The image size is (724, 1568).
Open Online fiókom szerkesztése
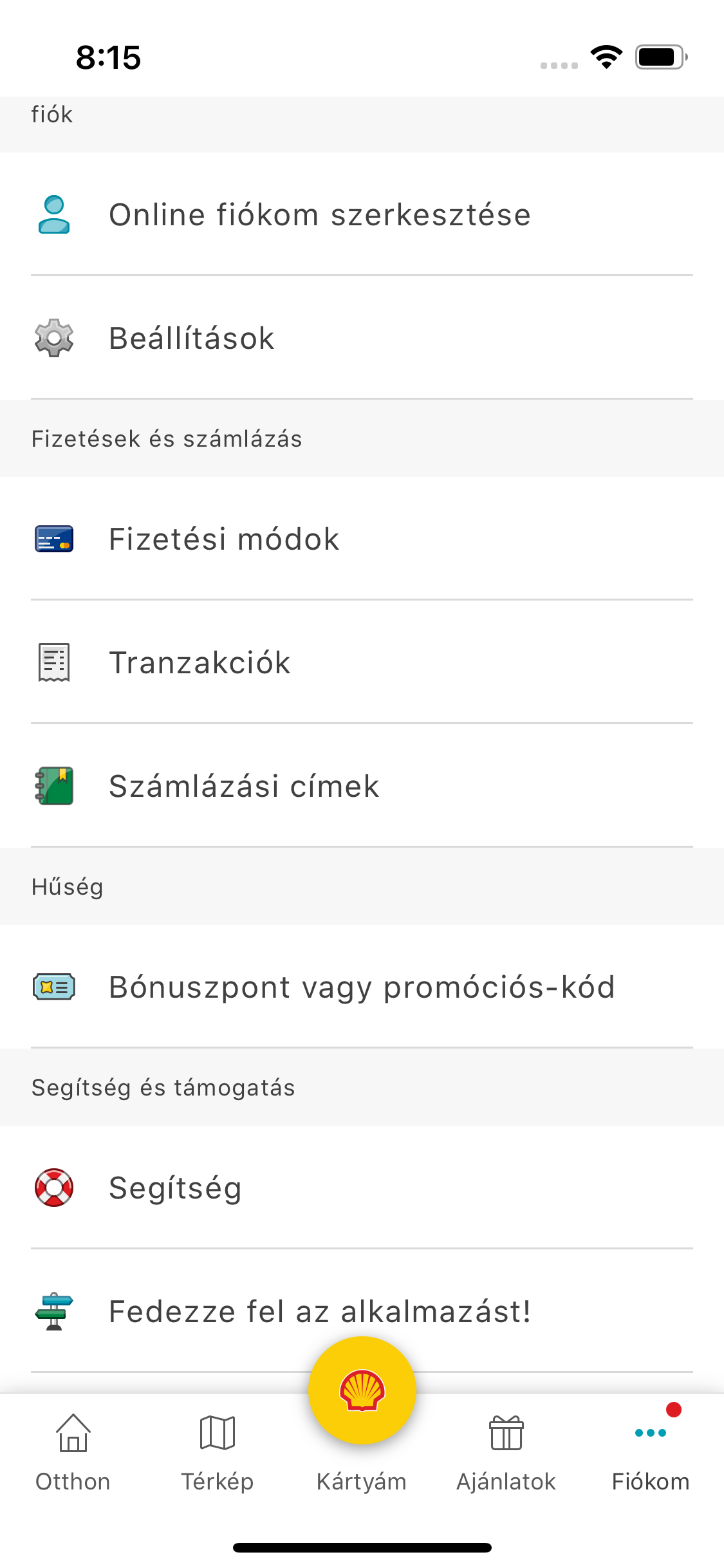319,214
